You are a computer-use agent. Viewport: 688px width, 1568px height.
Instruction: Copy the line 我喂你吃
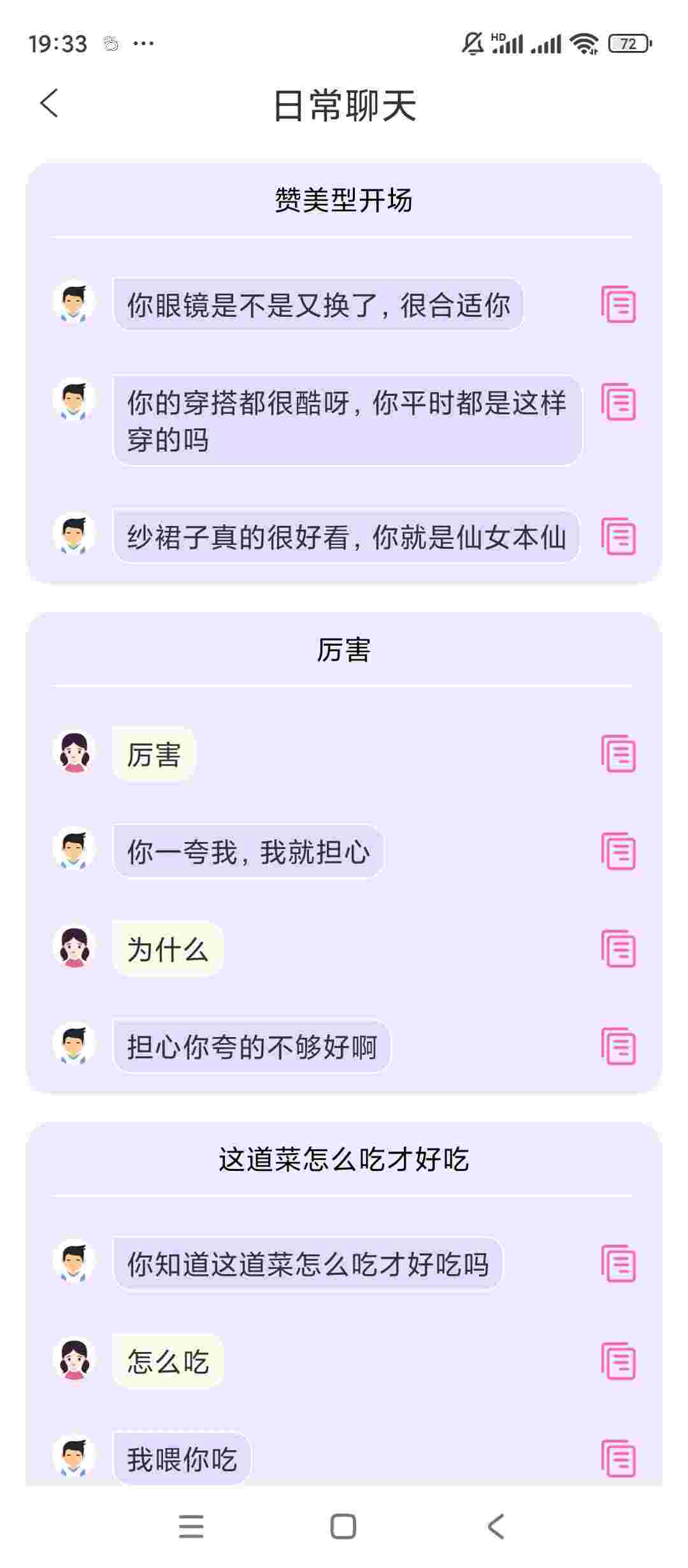[618, 1458]
